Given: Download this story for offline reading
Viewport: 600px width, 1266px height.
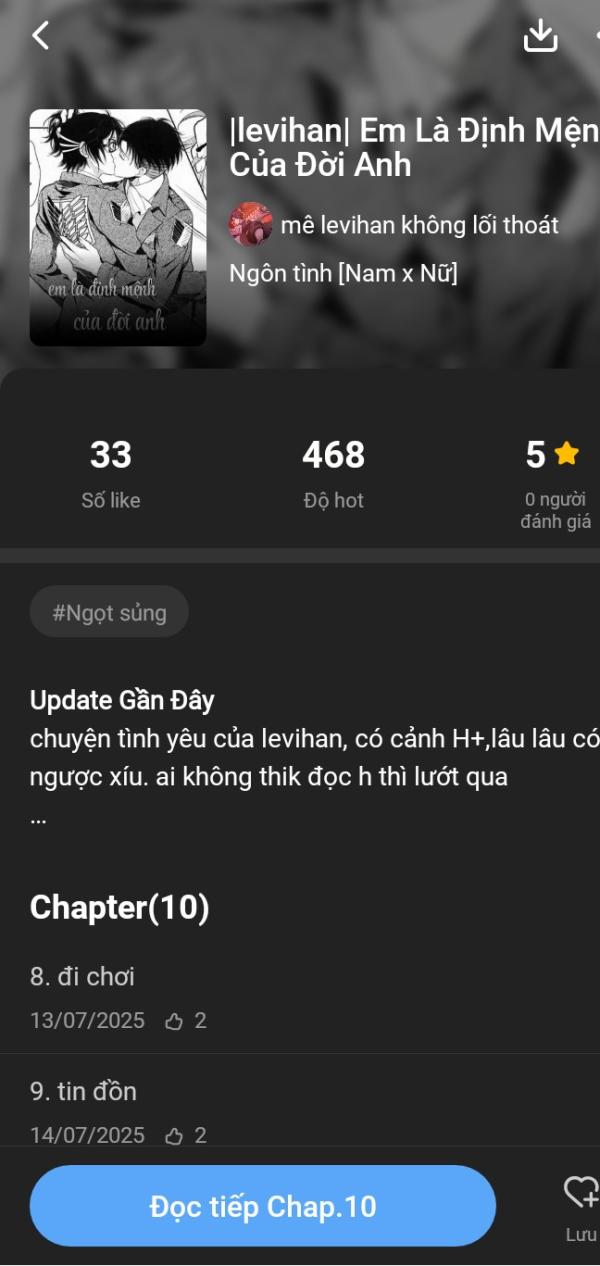Looking at the screenshot, I should (x=540, y=36).
